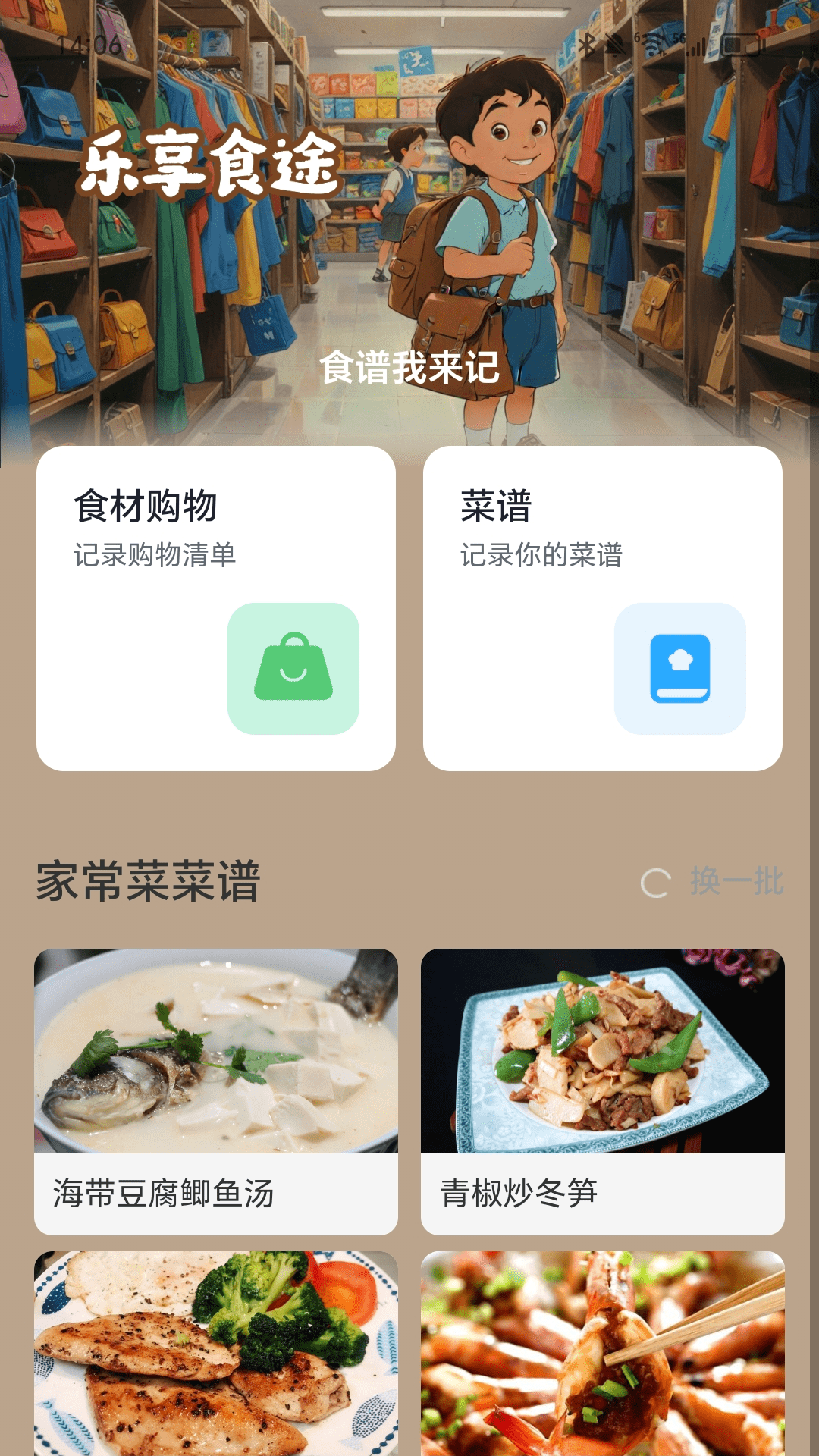Open the chicken and broccoli recipe card
The image size is (819, 1456).
(x=216, y=1354)
